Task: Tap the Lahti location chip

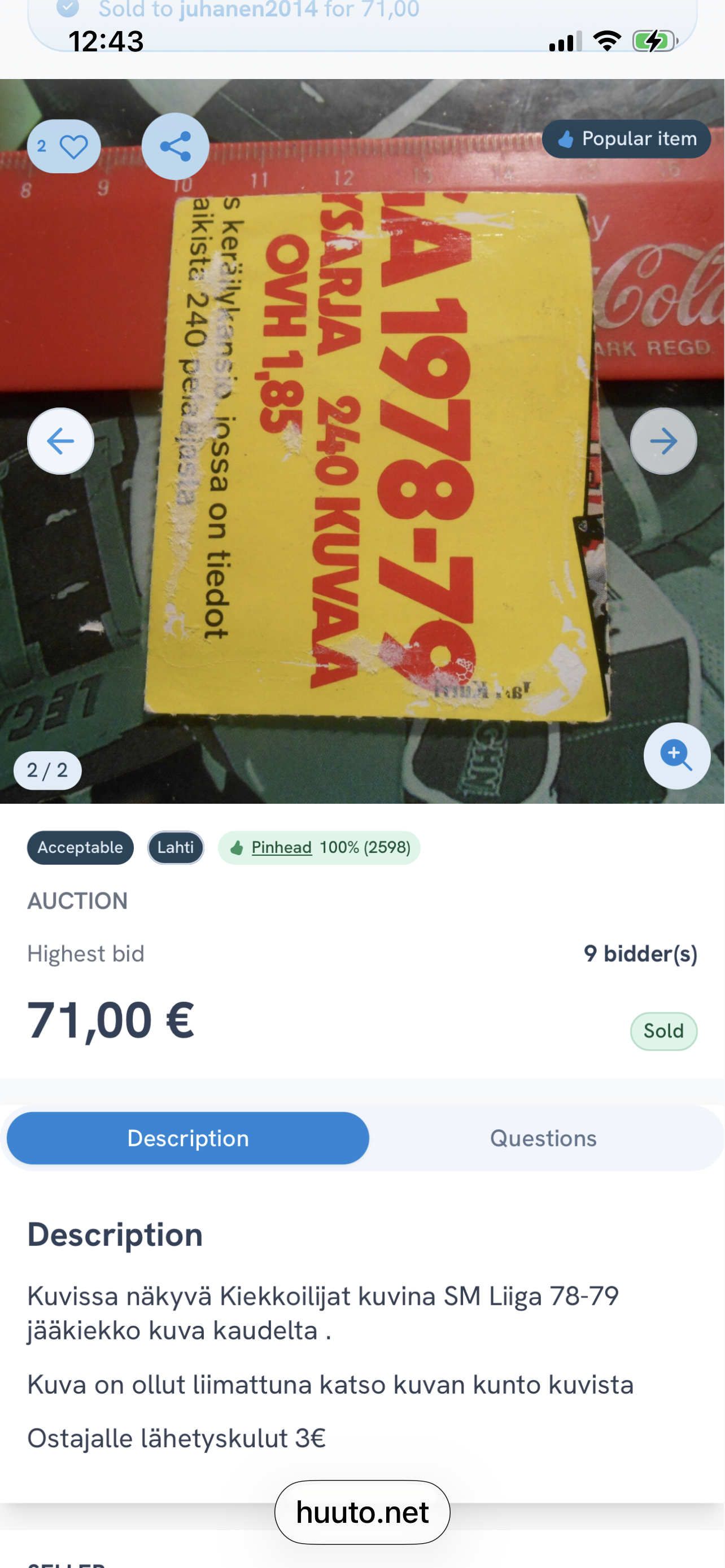Action: tap(175, 847)
